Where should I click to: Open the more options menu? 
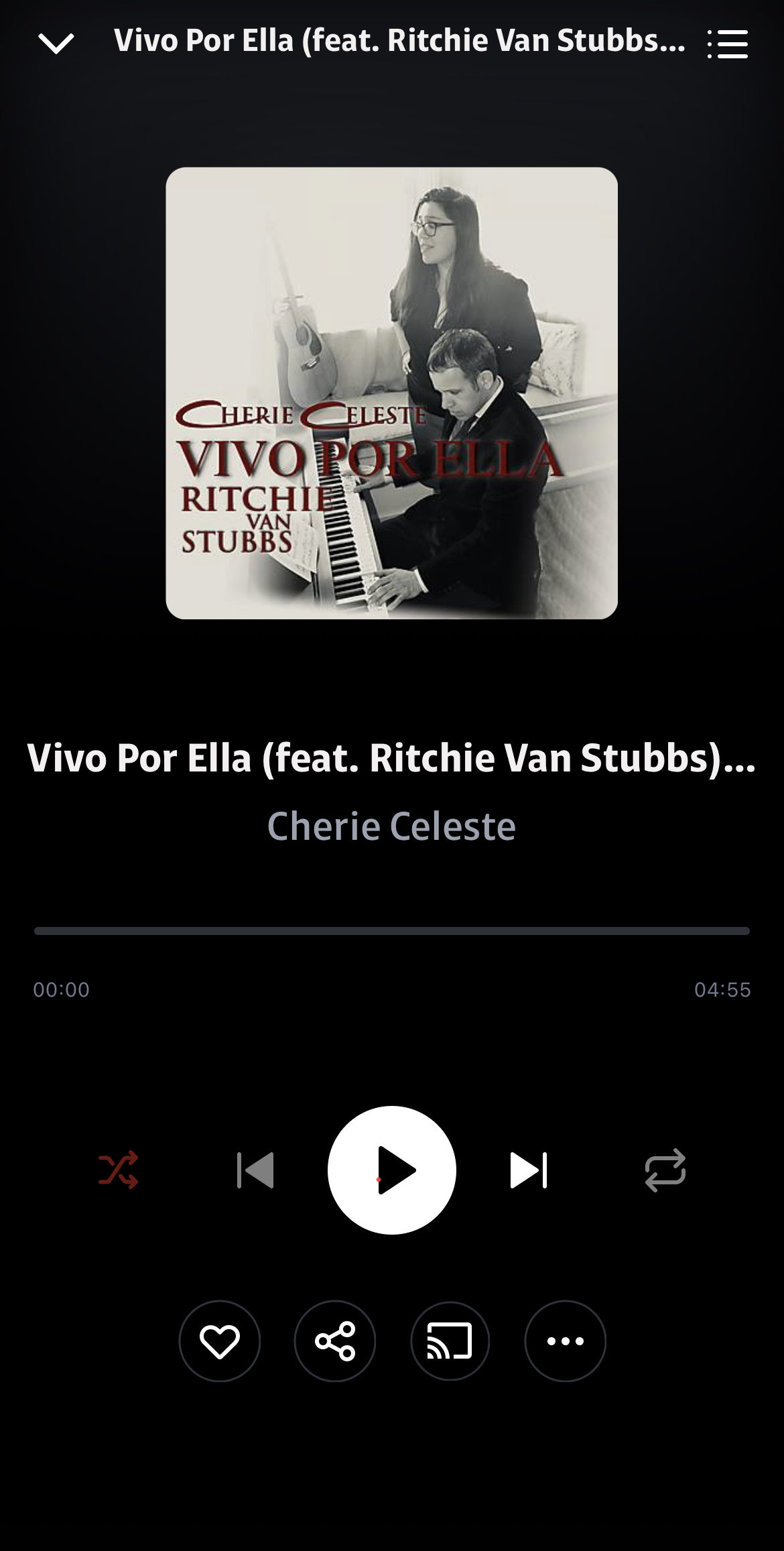(566, 1341)
